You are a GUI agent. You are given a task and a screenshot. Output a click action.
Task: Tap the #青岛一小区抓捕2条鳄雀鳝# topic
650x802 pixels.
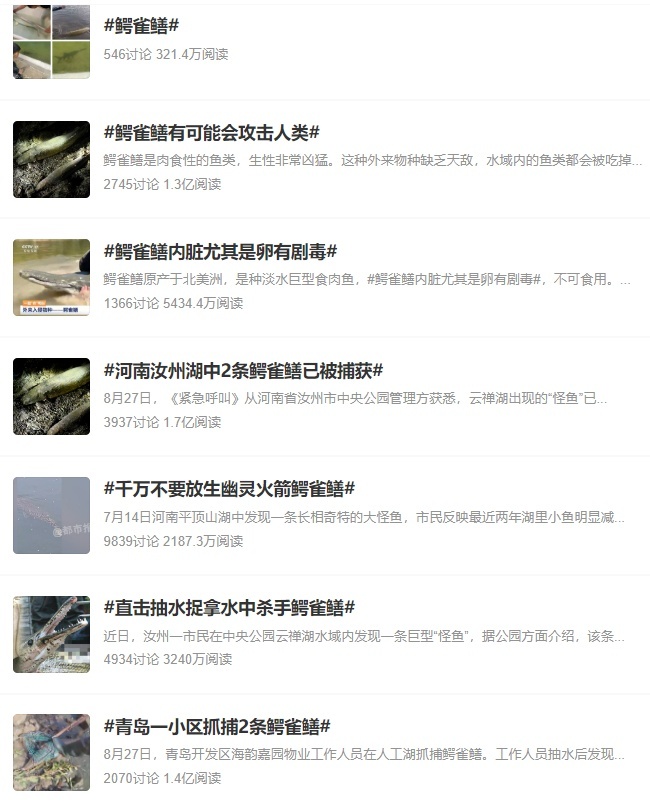(217, 726)
